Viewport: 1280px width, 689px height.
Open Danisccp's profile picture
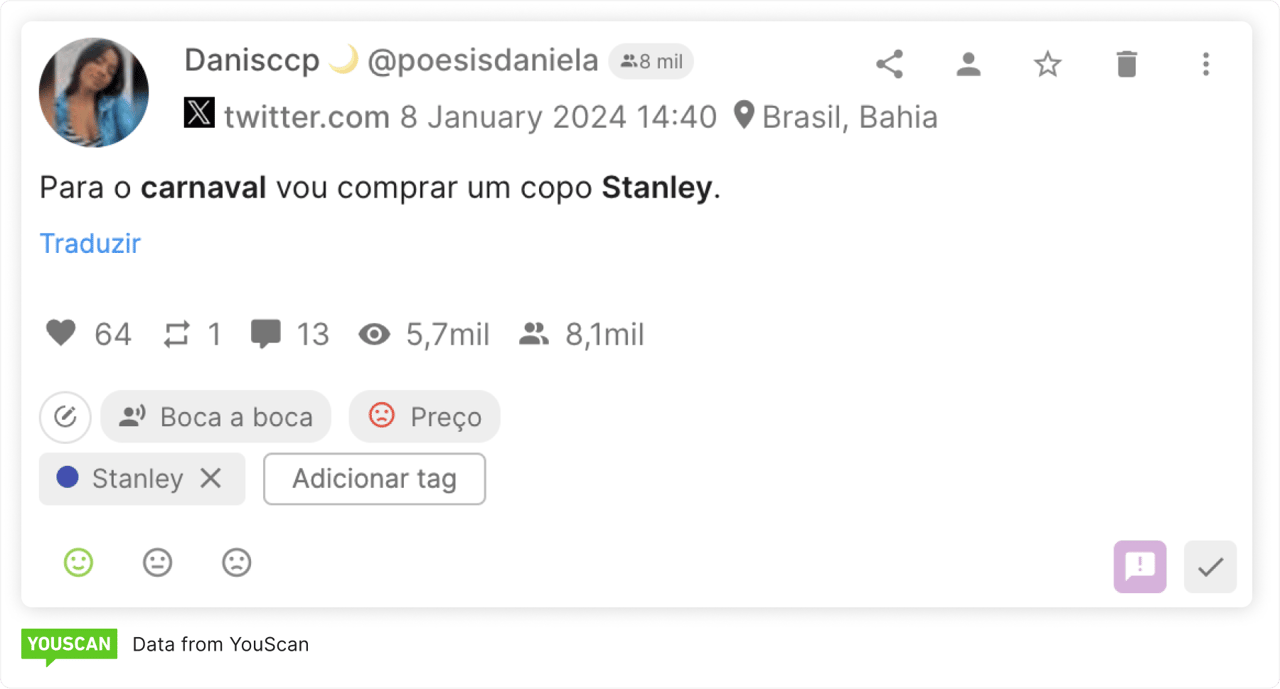coord(94,93)
